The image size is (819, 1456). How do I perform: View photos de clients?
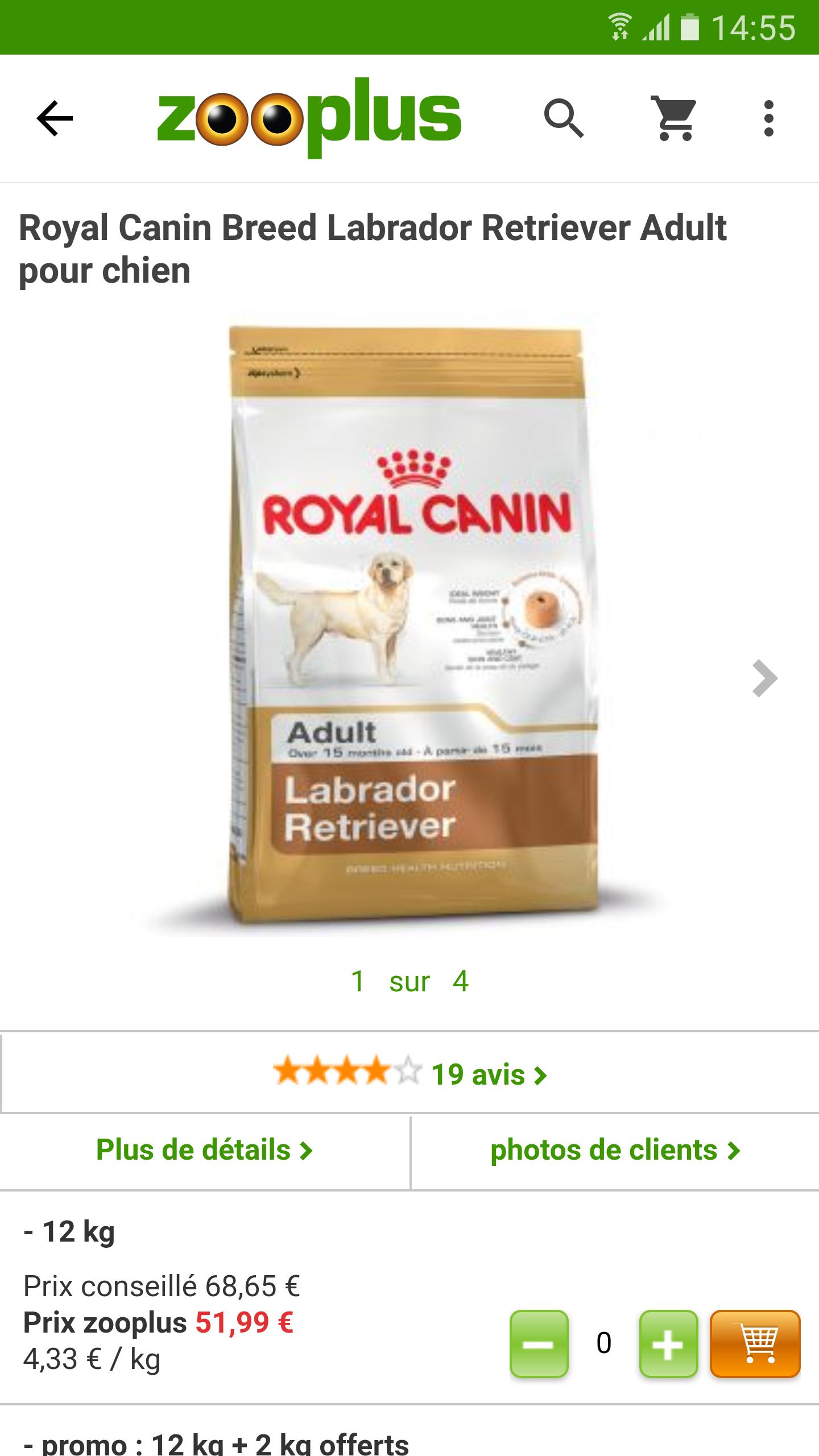tap(615, 1149)
